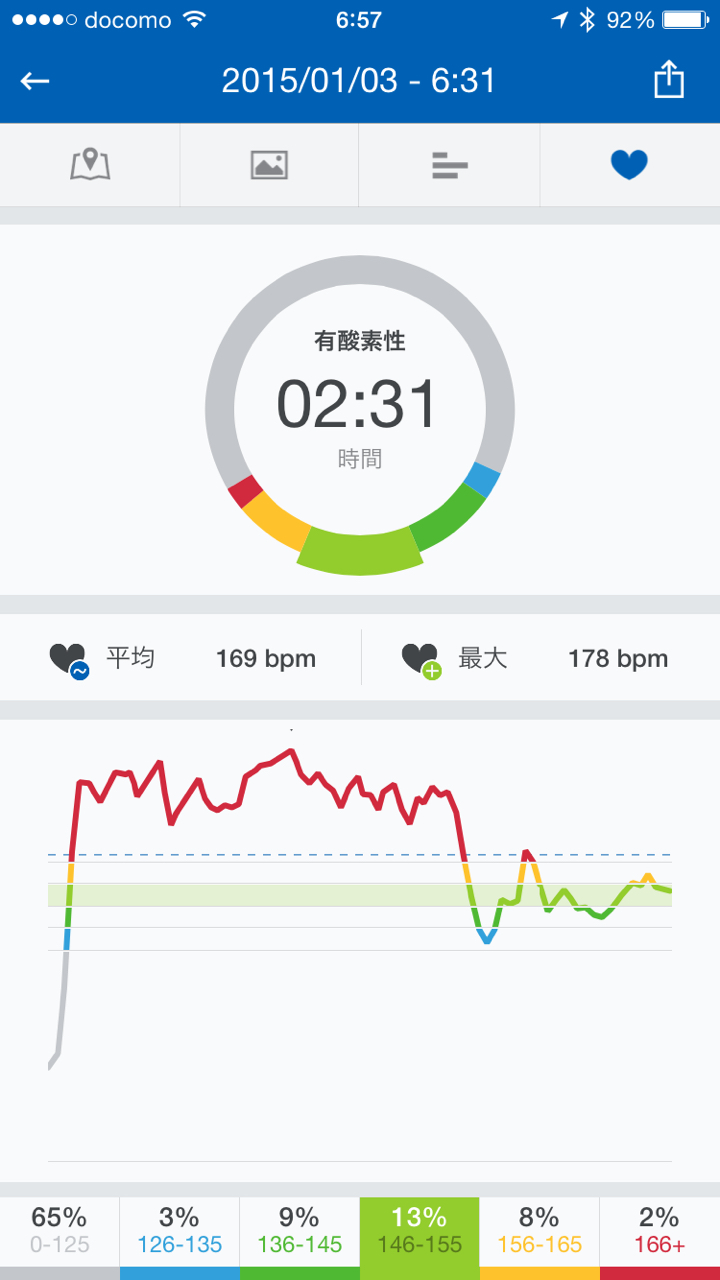The image size is (720, 1280).
Task: Select the 126-135 heart rate zone
Action: pyautogui.click(x=180, y=1231)
